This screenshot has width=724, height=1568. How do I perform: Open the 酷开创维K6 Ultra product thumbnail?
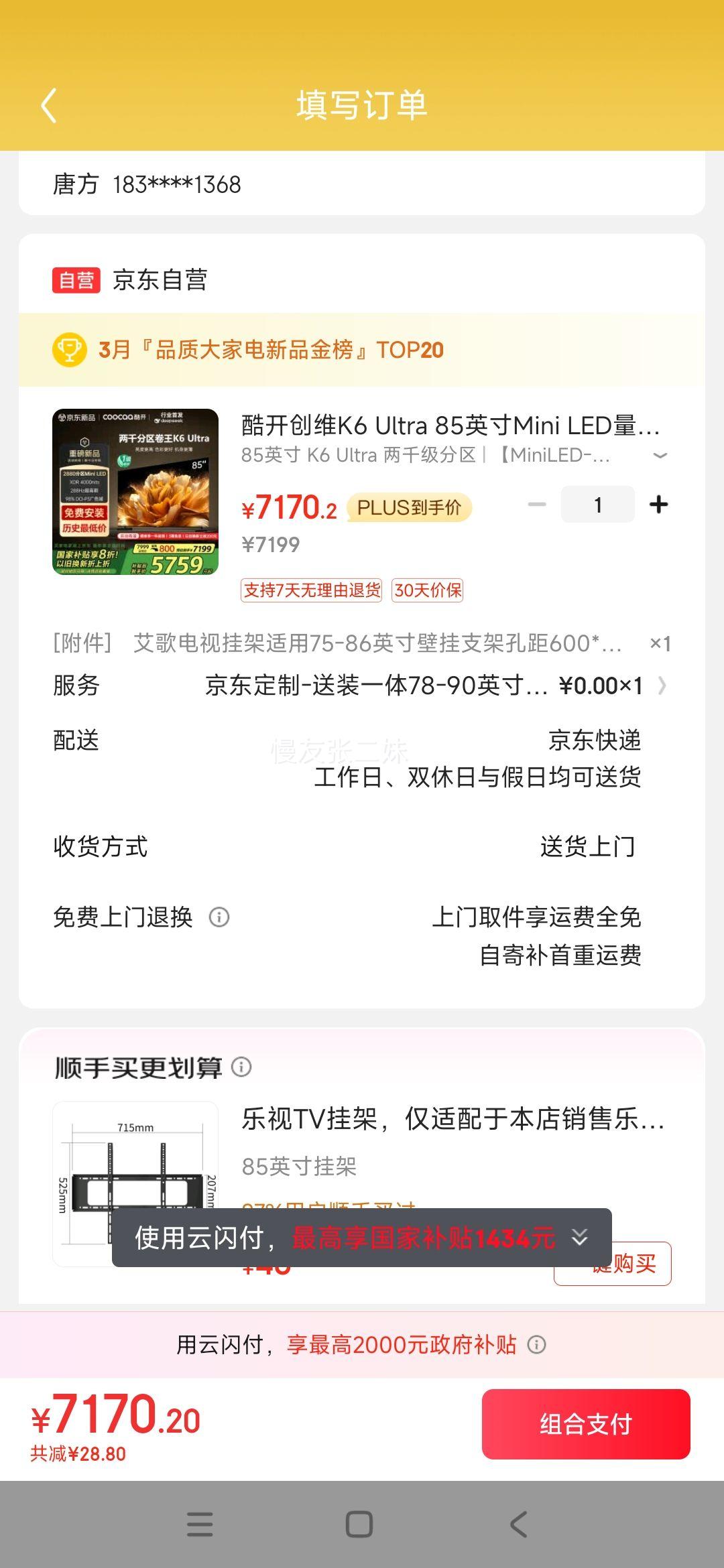click(135, 492)
